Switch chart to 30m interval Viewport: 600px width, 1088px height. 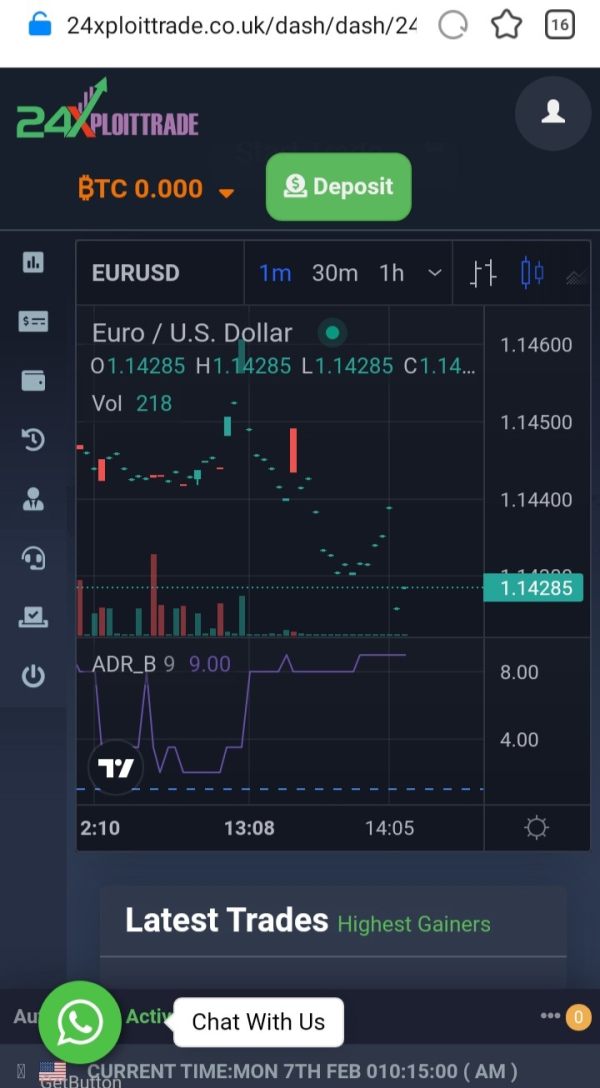tap(335, 273)
